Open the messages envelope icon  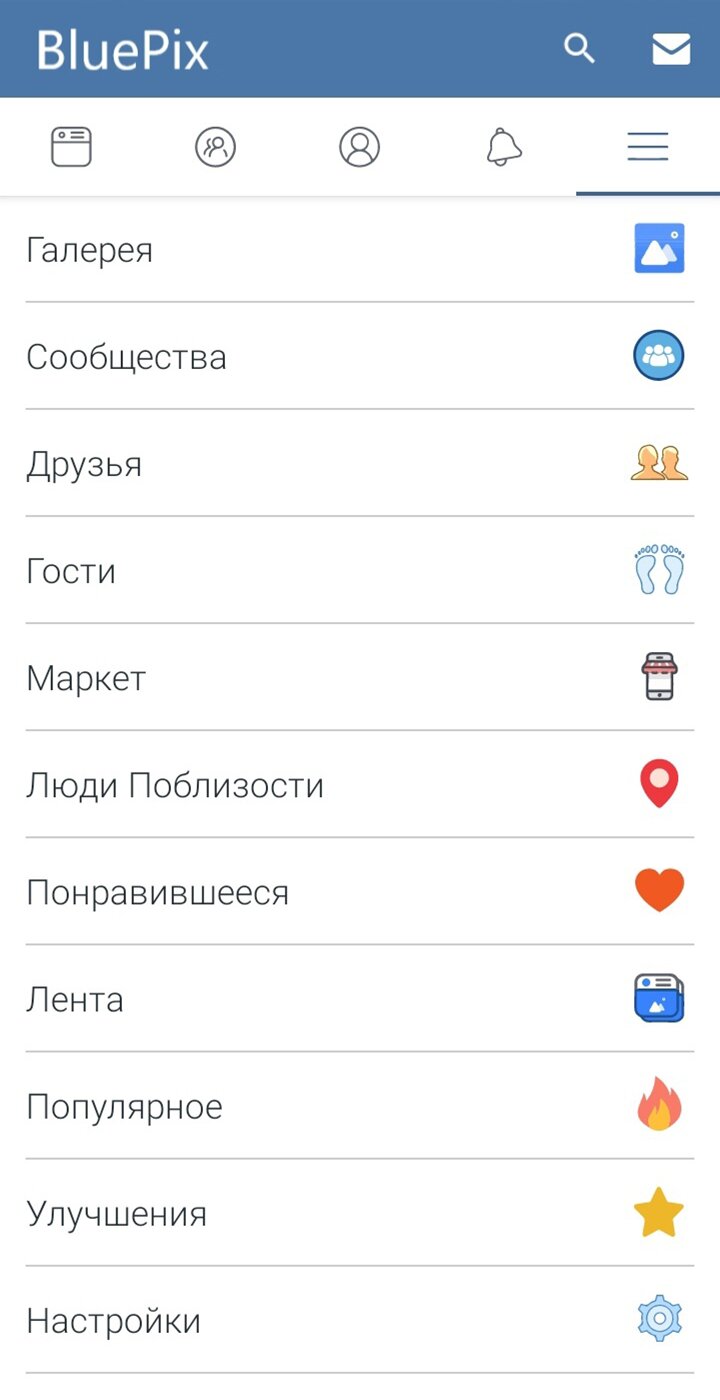(671, 49)
